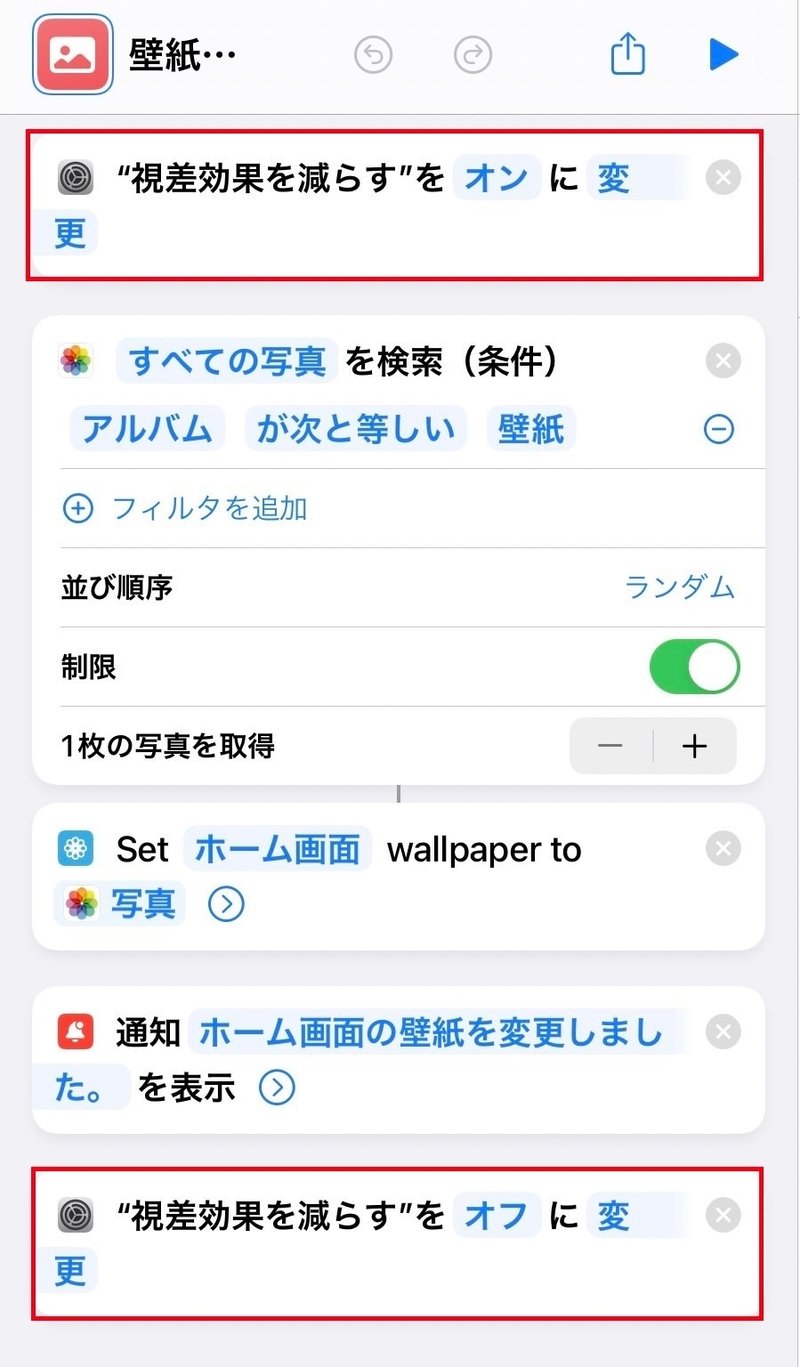
Task: Remove the first 視差効果を減らす action
Action: coord(723,178)
